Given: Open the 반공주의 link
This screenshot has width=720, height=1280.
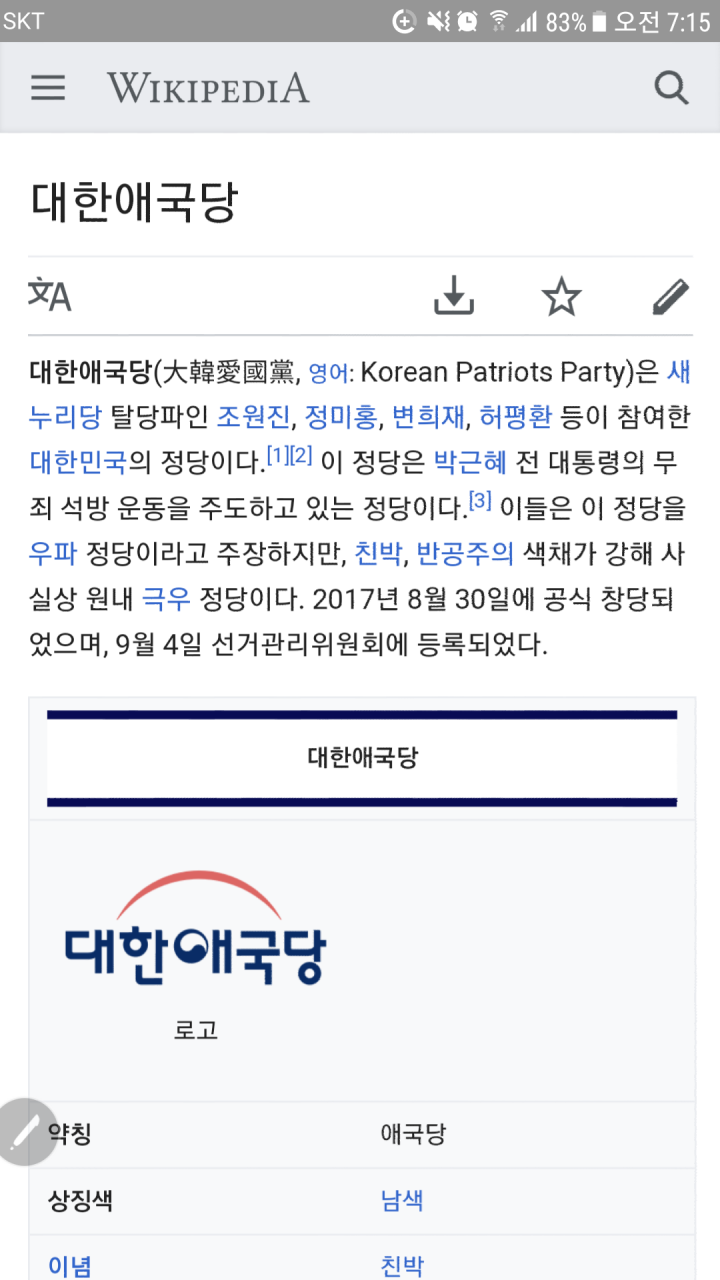Looking at the screenshot, I should pos(465,552).
